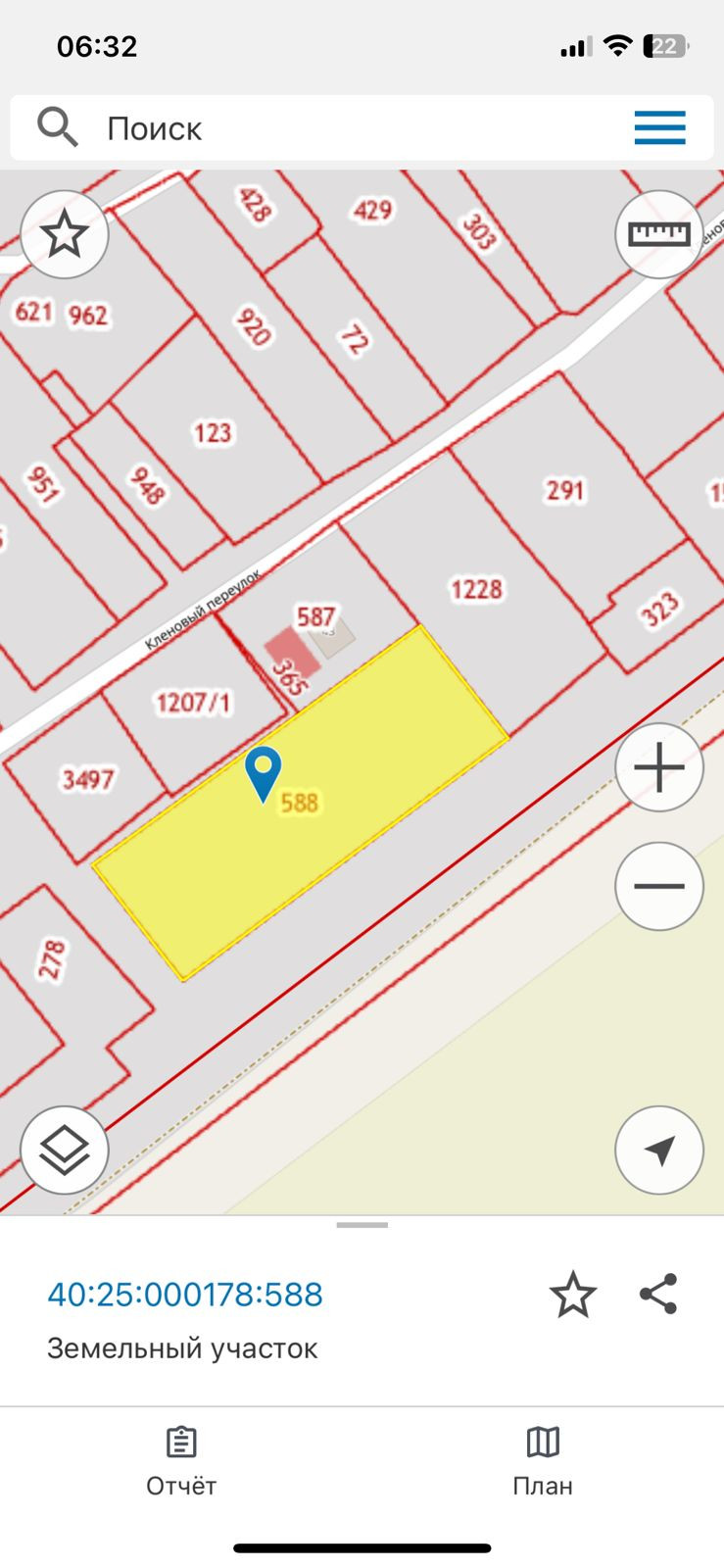Center map on my current location

pos(659,1150)
